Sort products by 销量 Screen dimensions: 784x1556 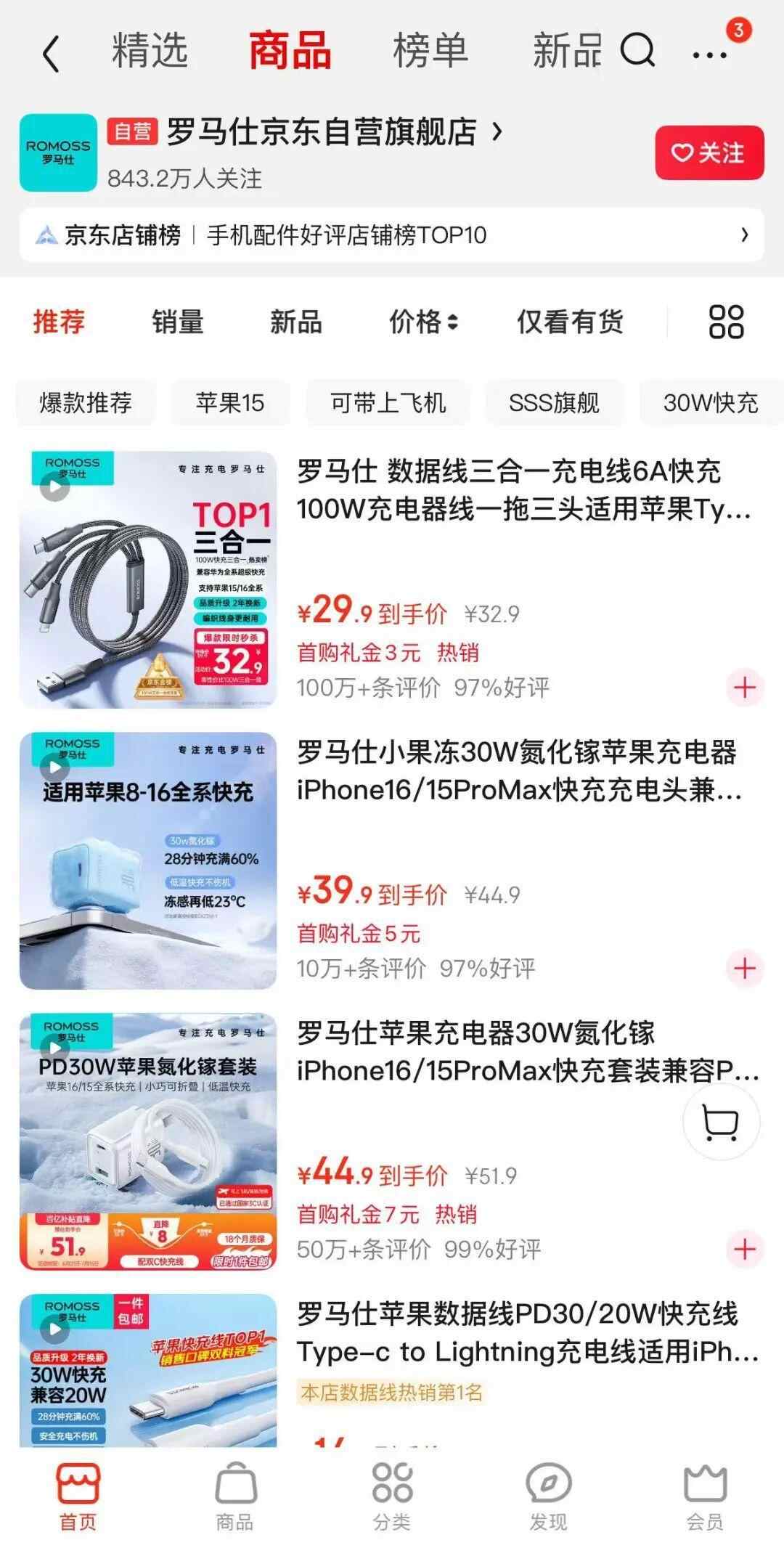tap(177, 322)
